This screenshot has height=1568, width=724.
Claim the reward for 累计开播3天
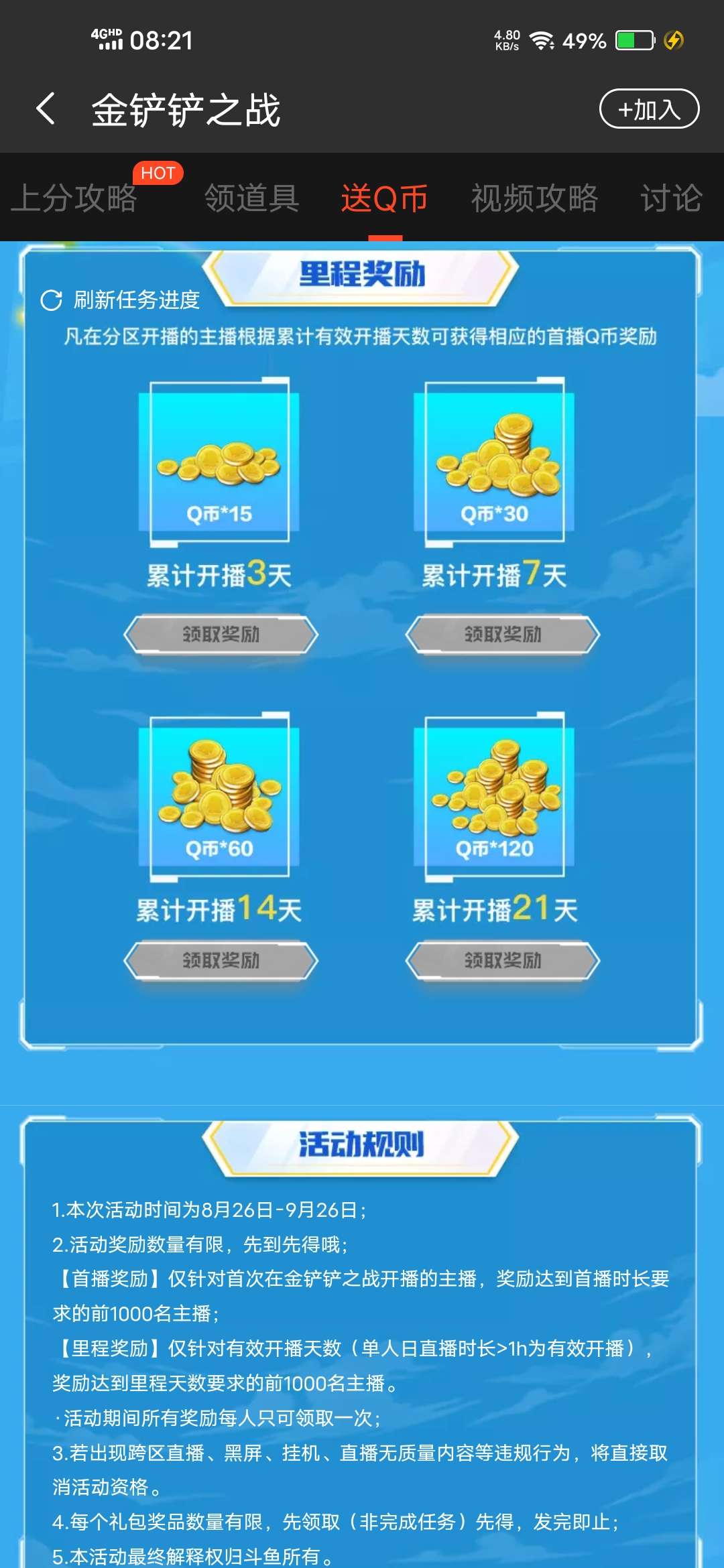click(x=221, y=634)
